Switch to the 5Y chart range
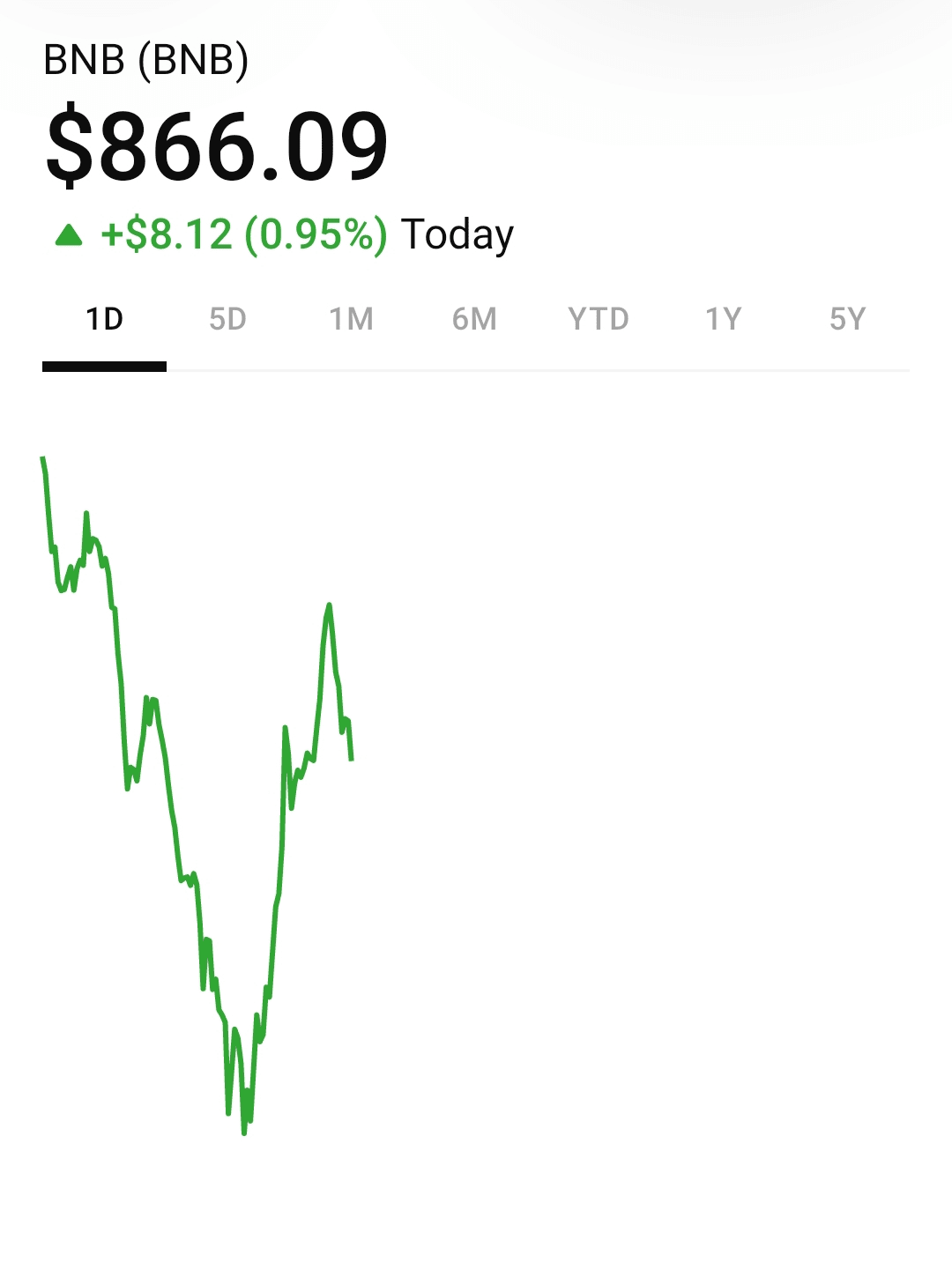Screen dimensions: 952x1277 point(847,319)
